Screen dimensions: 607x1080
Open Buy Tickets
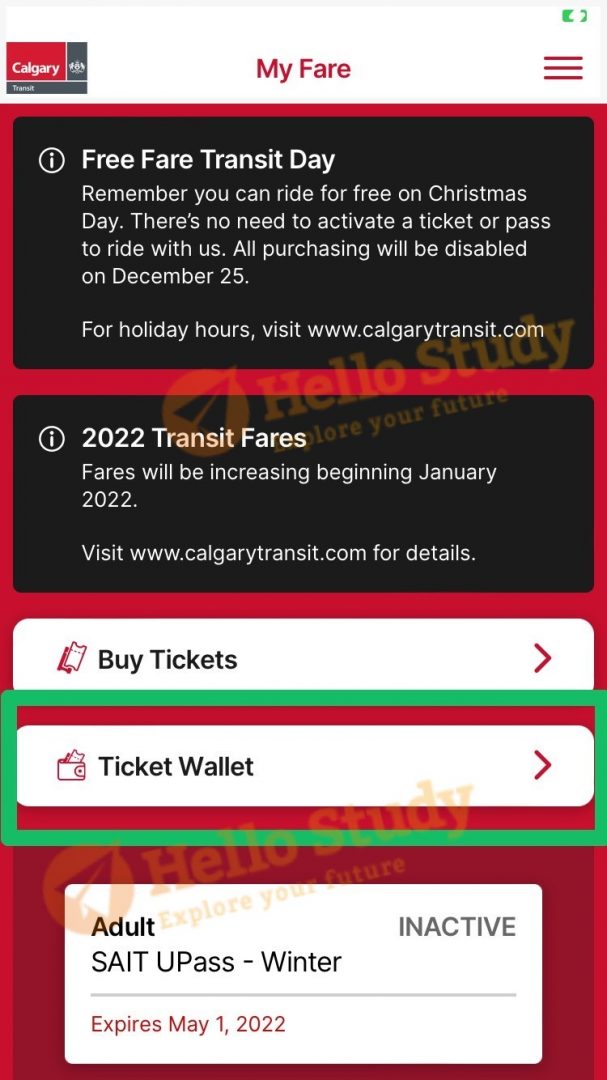click(303, 659)
